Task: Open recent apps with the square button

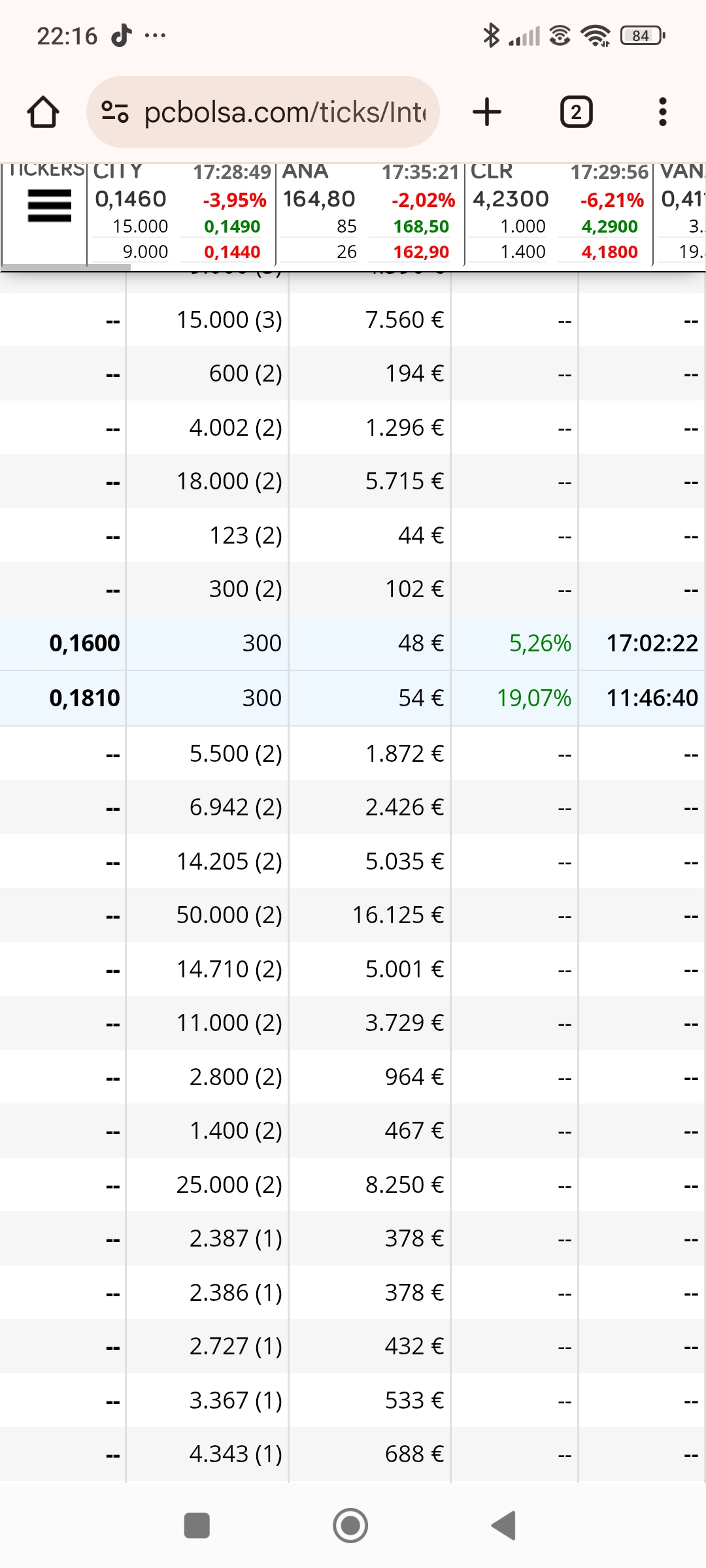Action: (197, 1526)
